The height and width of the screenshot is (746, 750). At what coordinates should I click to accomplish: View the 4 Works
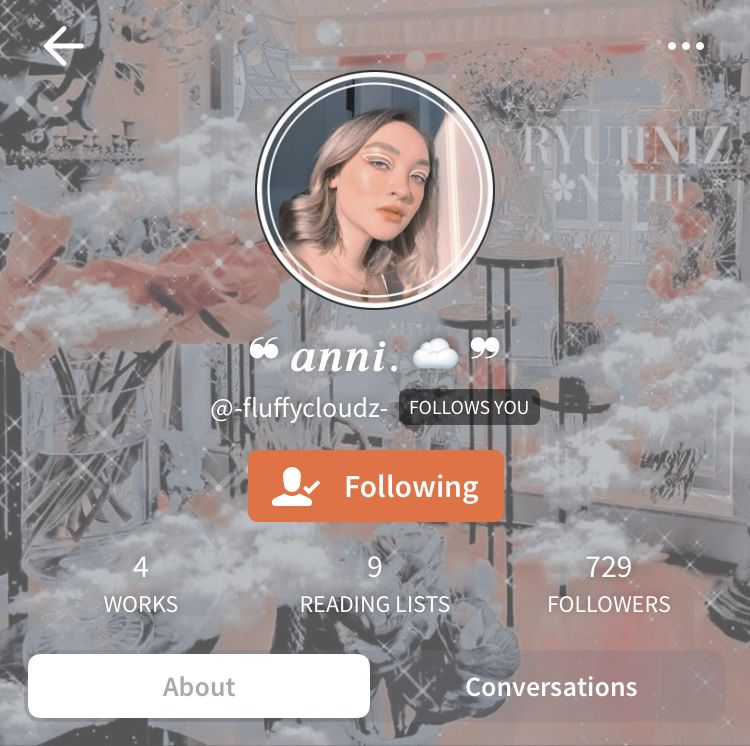(140, 585)
